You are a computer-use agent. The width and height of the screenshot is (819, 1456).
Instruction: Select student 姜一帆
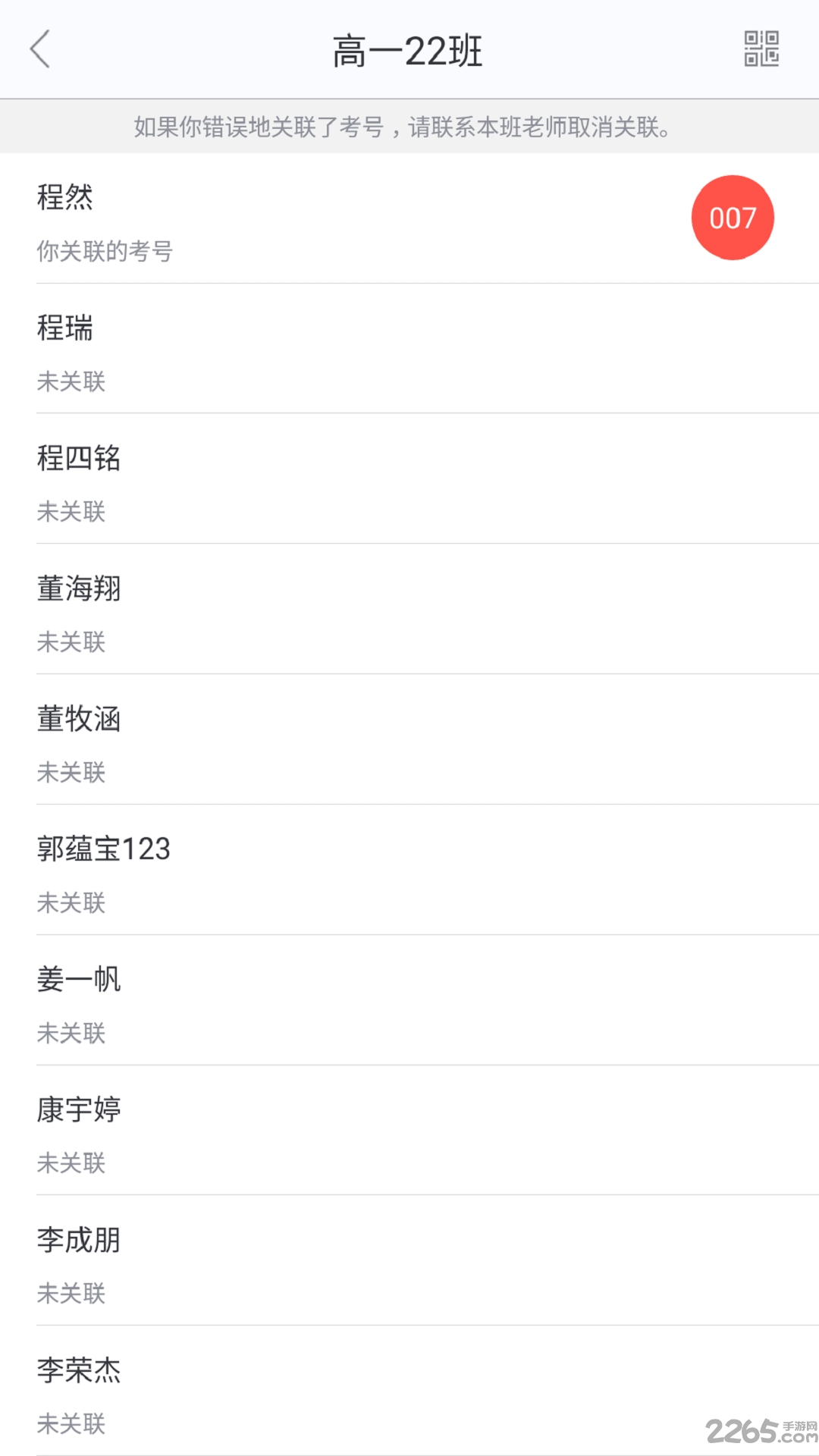click(409, 1001)
